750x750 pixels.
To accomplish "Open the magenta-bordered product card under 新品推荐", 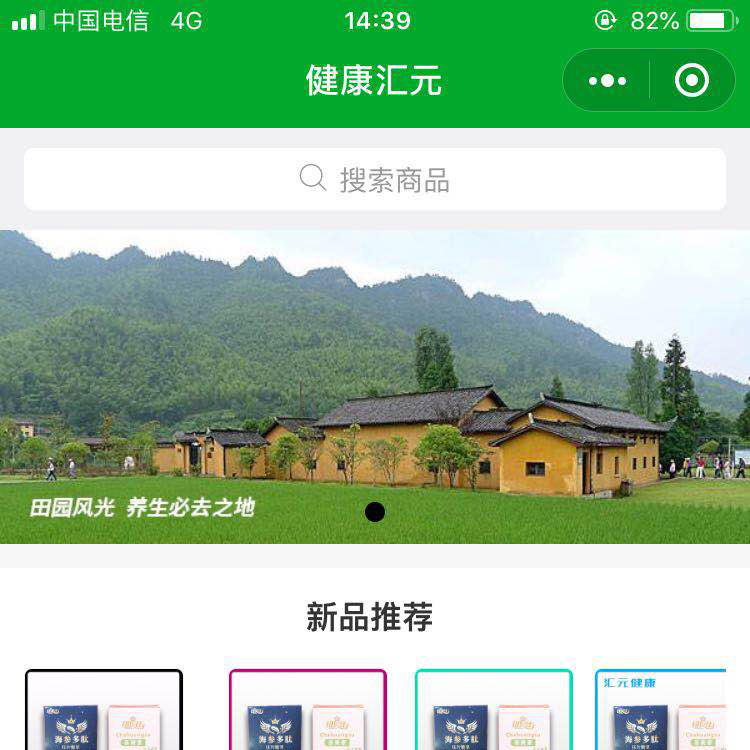I will coord(308,712).
